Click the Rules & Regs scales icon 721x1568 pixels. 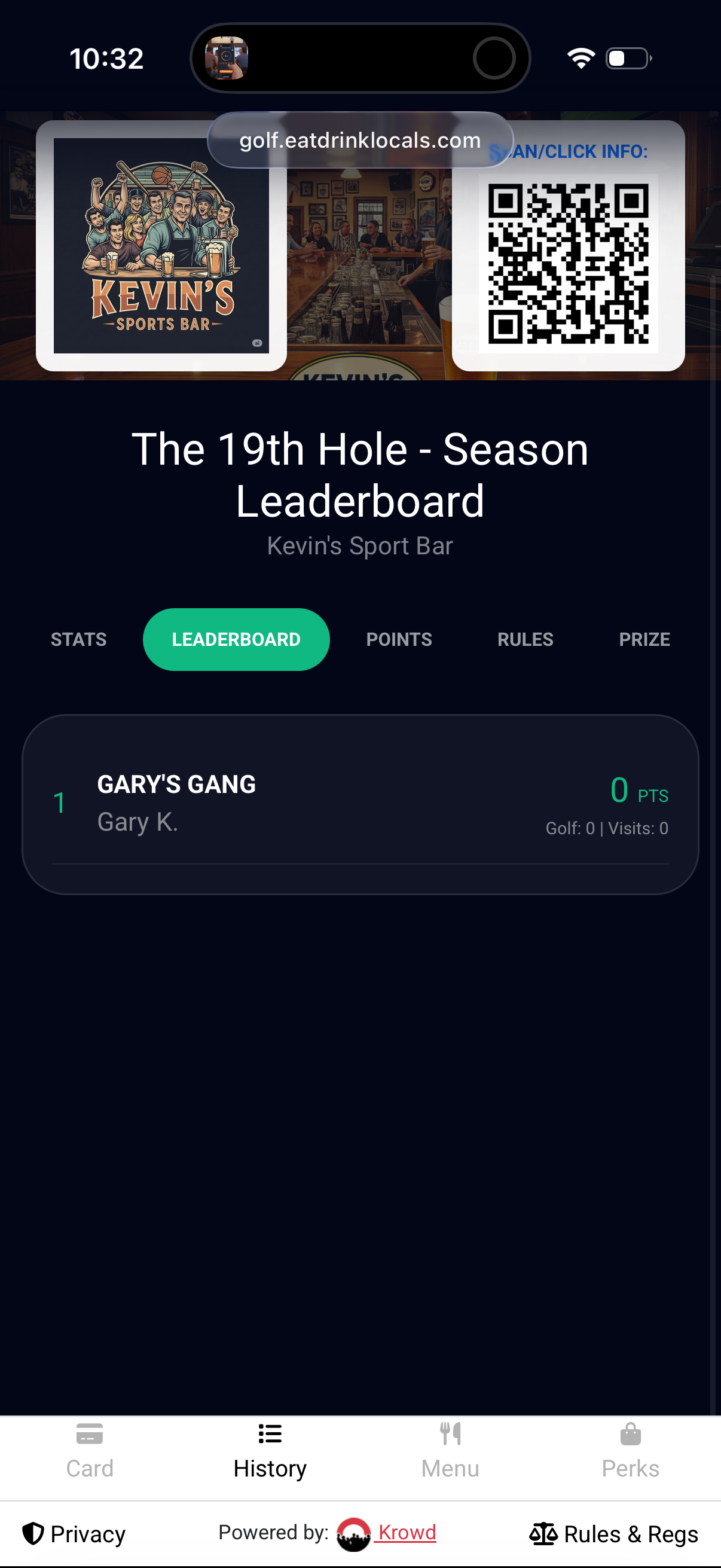click(x=543, y=1533)
